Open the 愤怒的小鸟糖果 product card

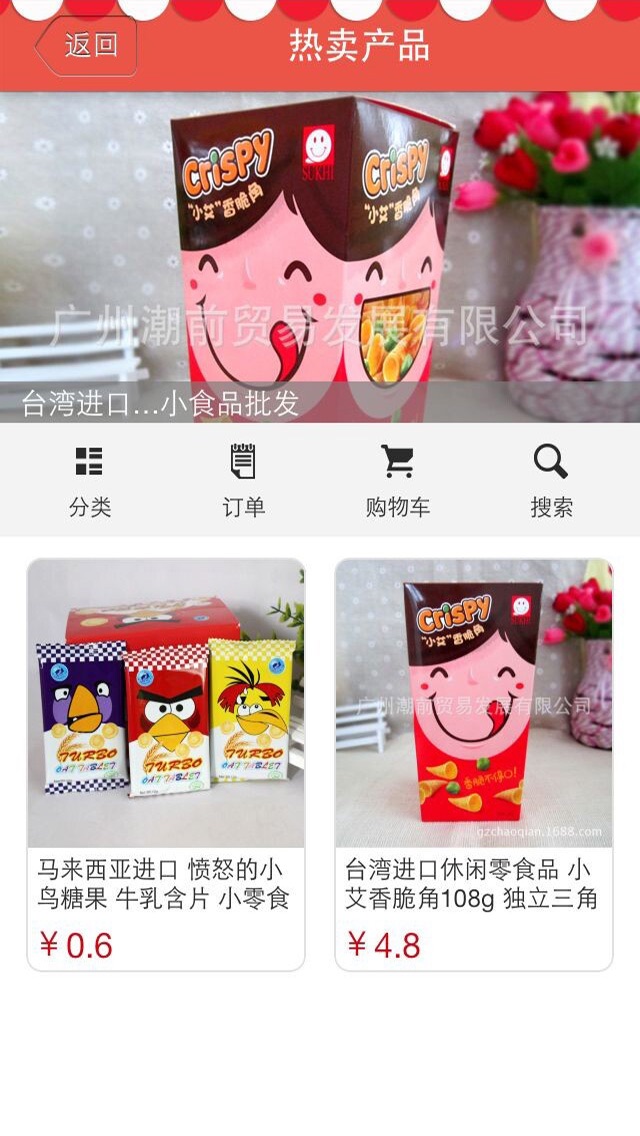[x=166, y=764]
